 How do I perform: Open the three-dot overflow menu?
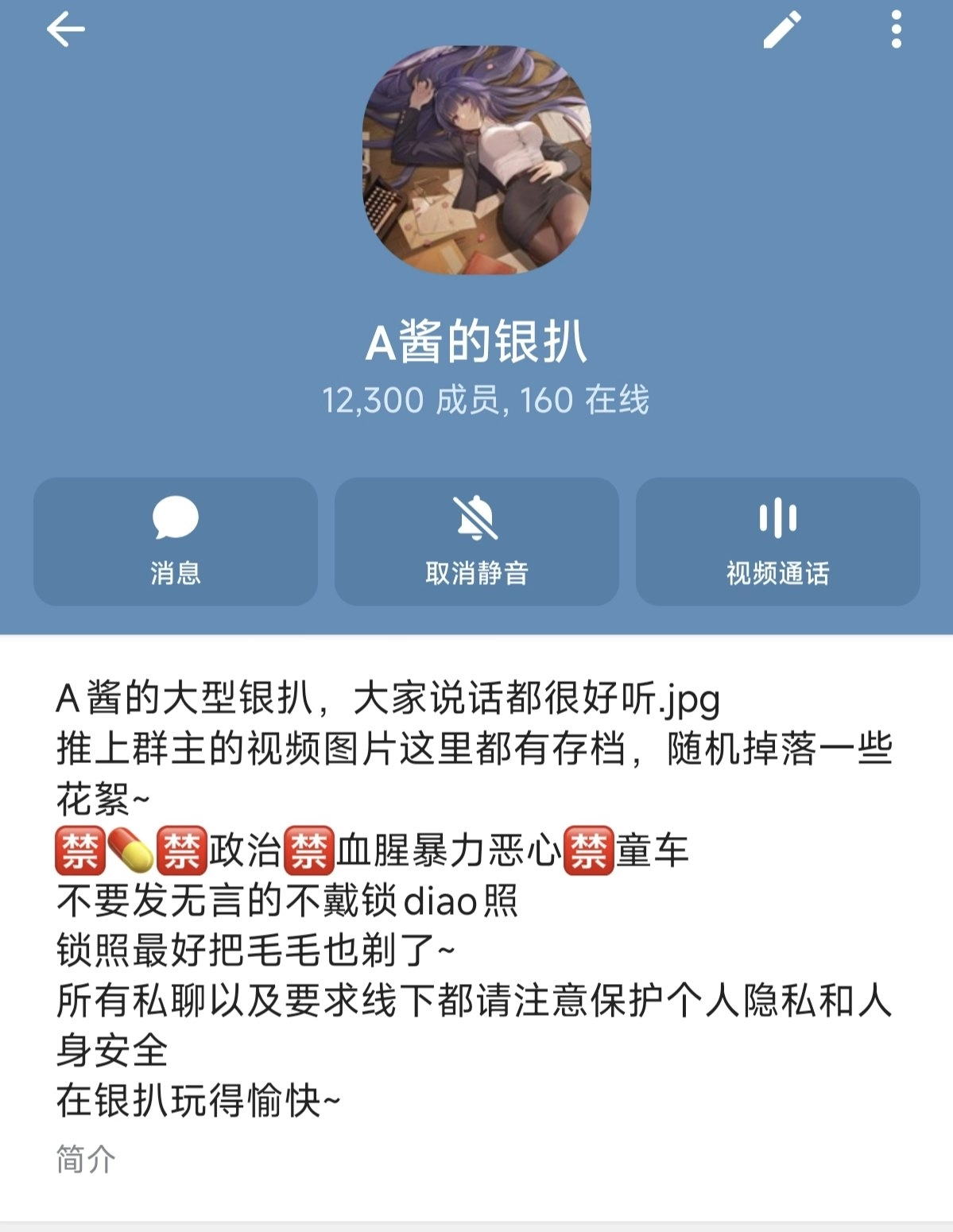click(896, 30)
